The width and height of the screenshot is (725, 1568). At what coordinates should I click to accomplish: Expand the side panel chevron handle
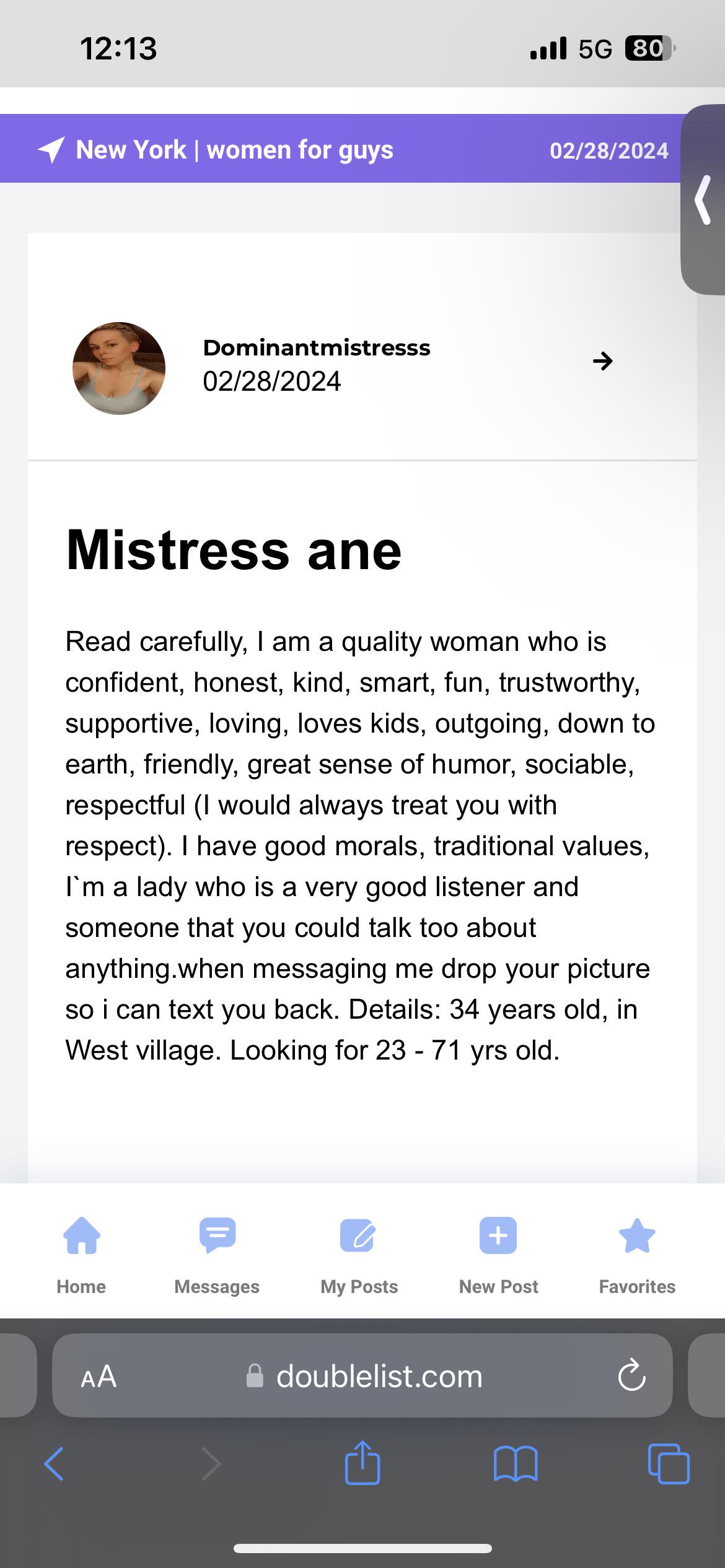click(x=703, y=199)
